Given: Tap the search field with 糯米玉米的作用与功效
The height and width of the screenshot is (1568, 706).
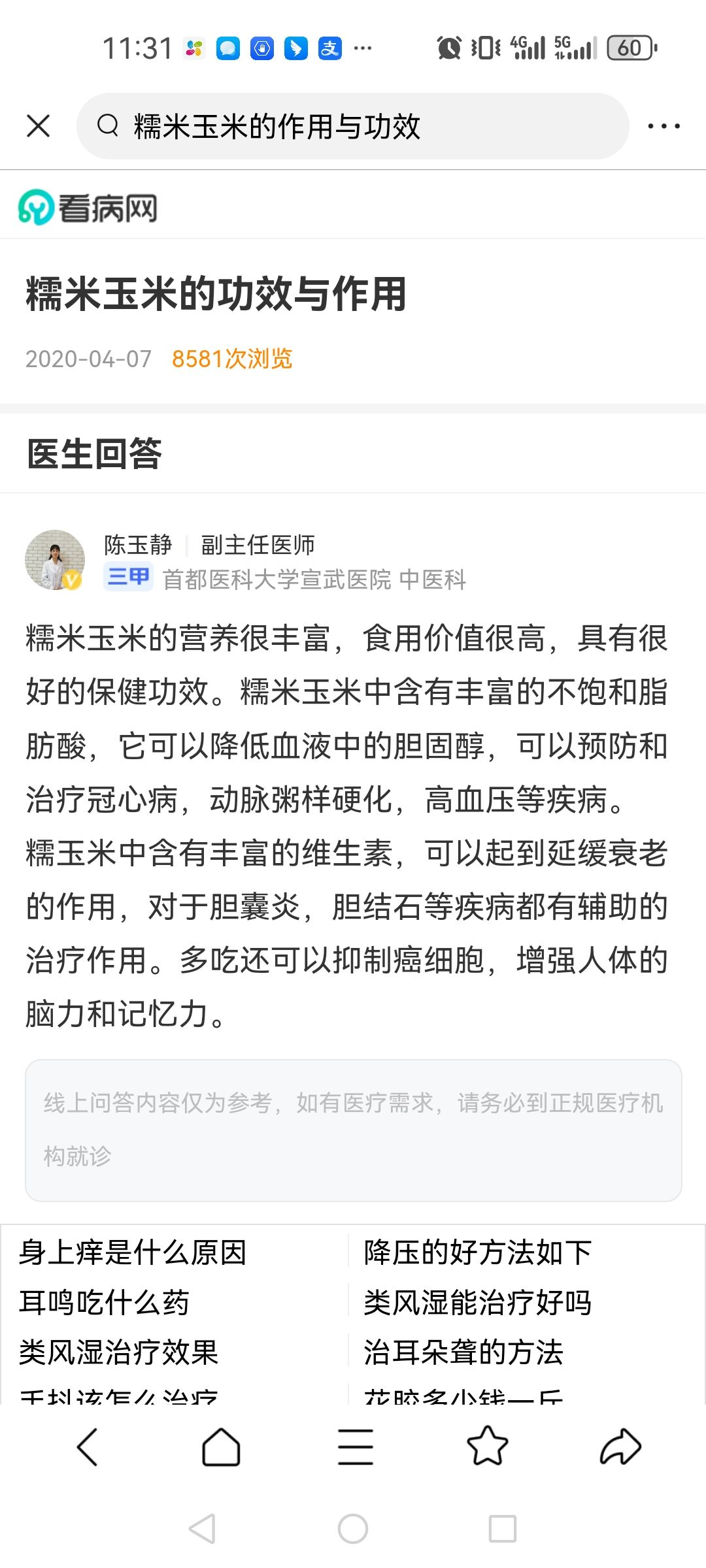Looking at the screenshot, I should (353, 126).
